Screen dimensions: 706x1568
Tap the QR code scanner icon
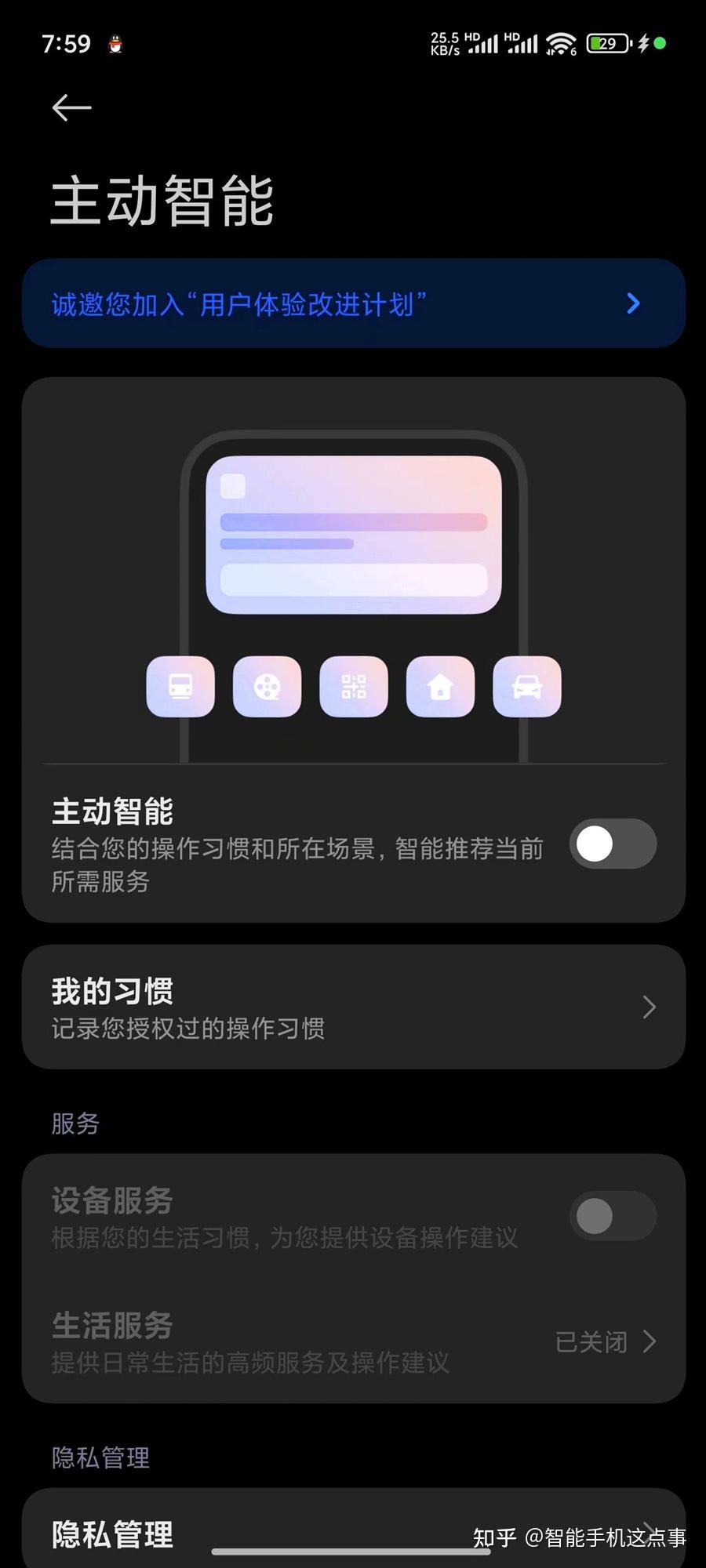click(x=354, y=688)
